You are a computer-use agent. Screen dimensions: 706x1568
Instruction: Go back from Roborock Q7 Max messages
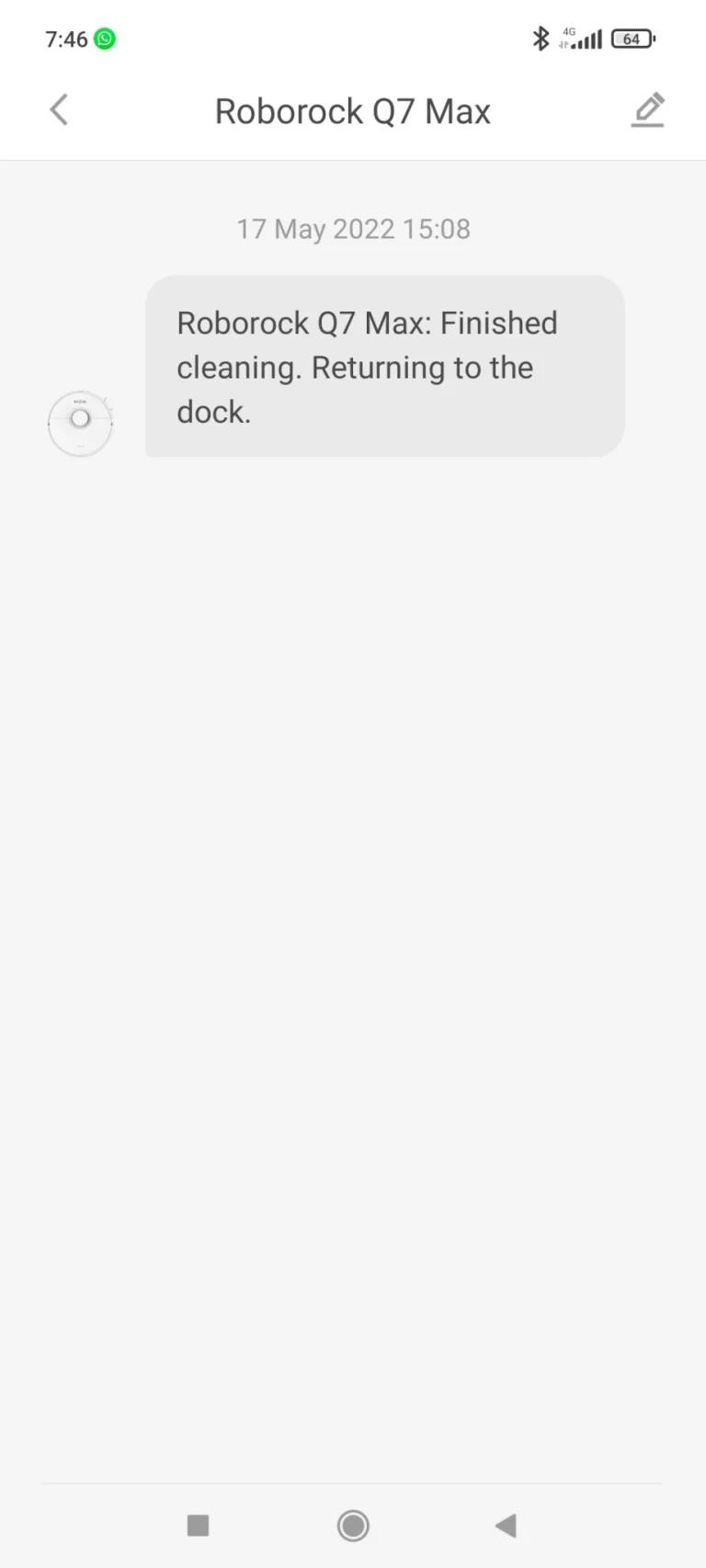(59, 110)
